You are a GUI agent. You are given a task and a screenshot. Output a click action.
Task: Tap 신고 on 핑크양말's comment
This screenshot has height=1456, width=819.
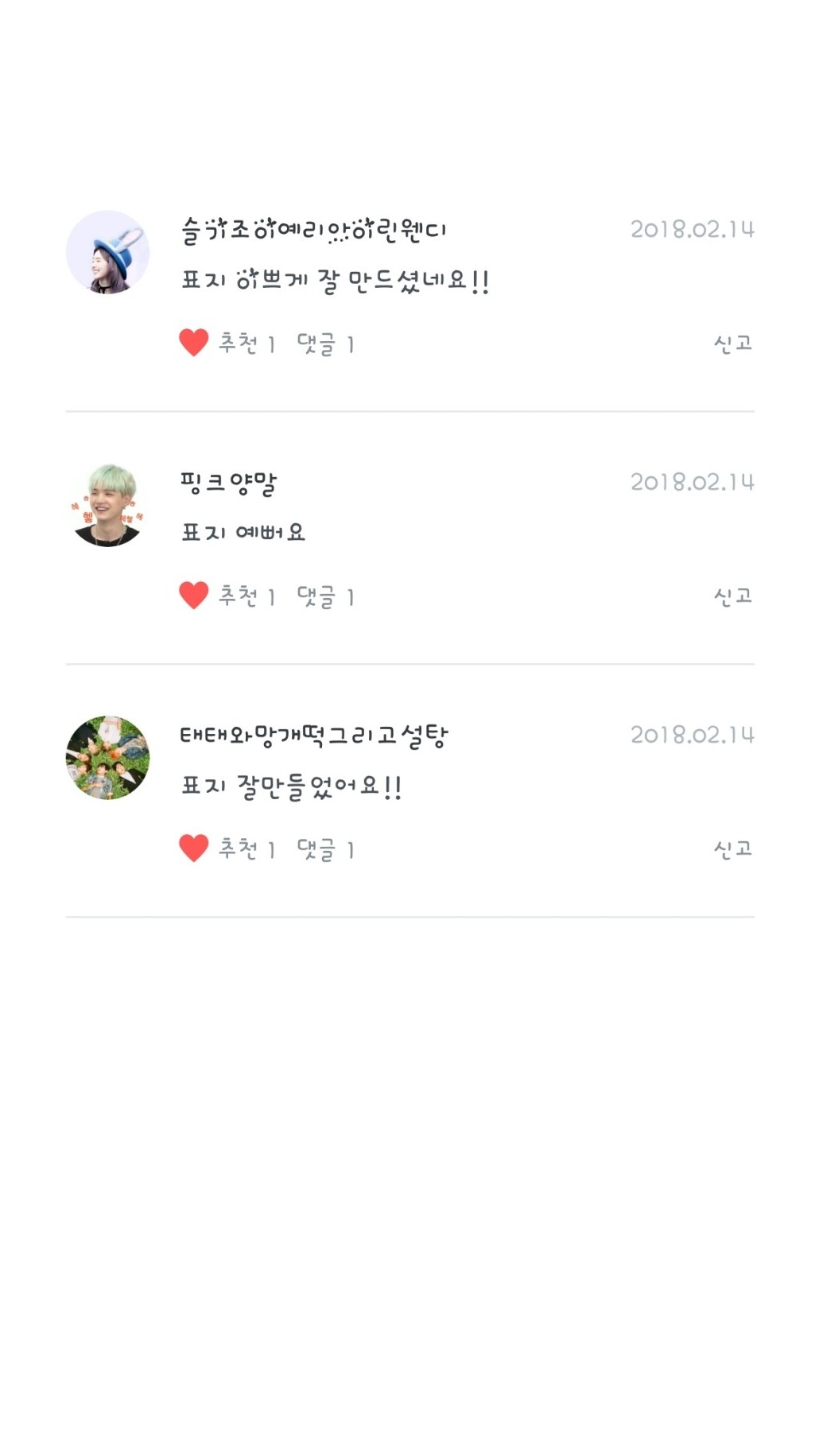732,596
